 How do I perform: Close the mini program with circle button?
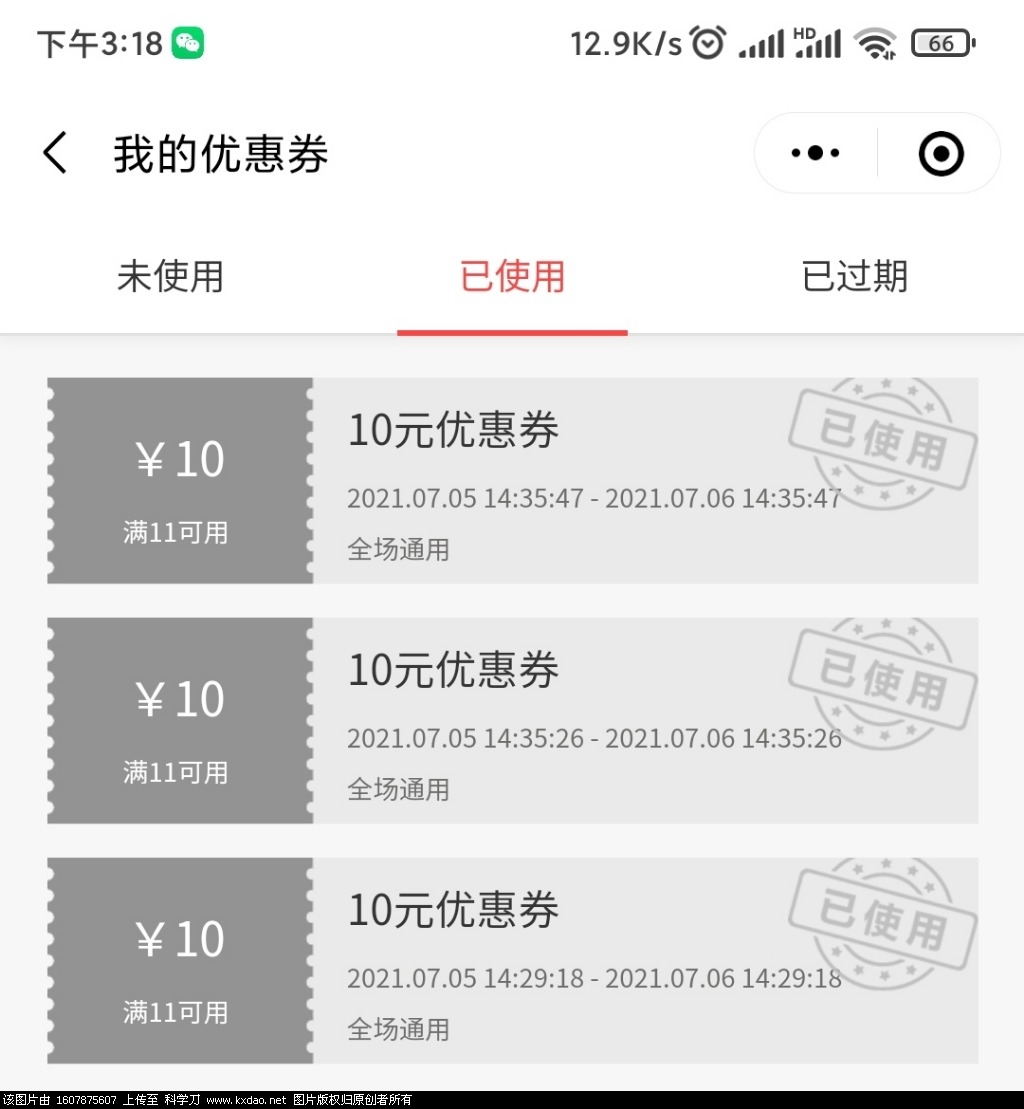click(x=940, y=154)
